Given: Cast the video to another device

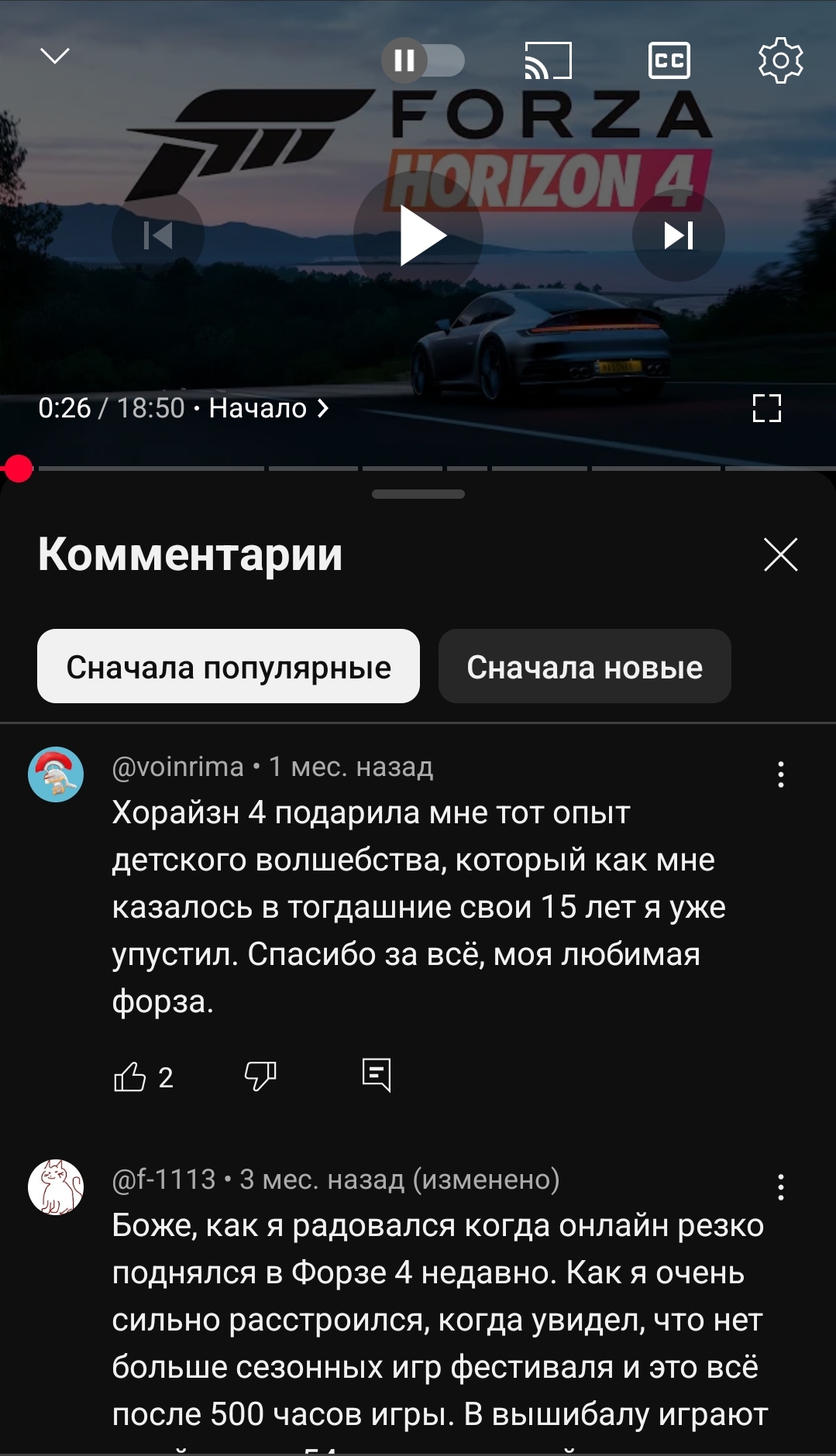Looking at the screenshot, I should point(548,60).
